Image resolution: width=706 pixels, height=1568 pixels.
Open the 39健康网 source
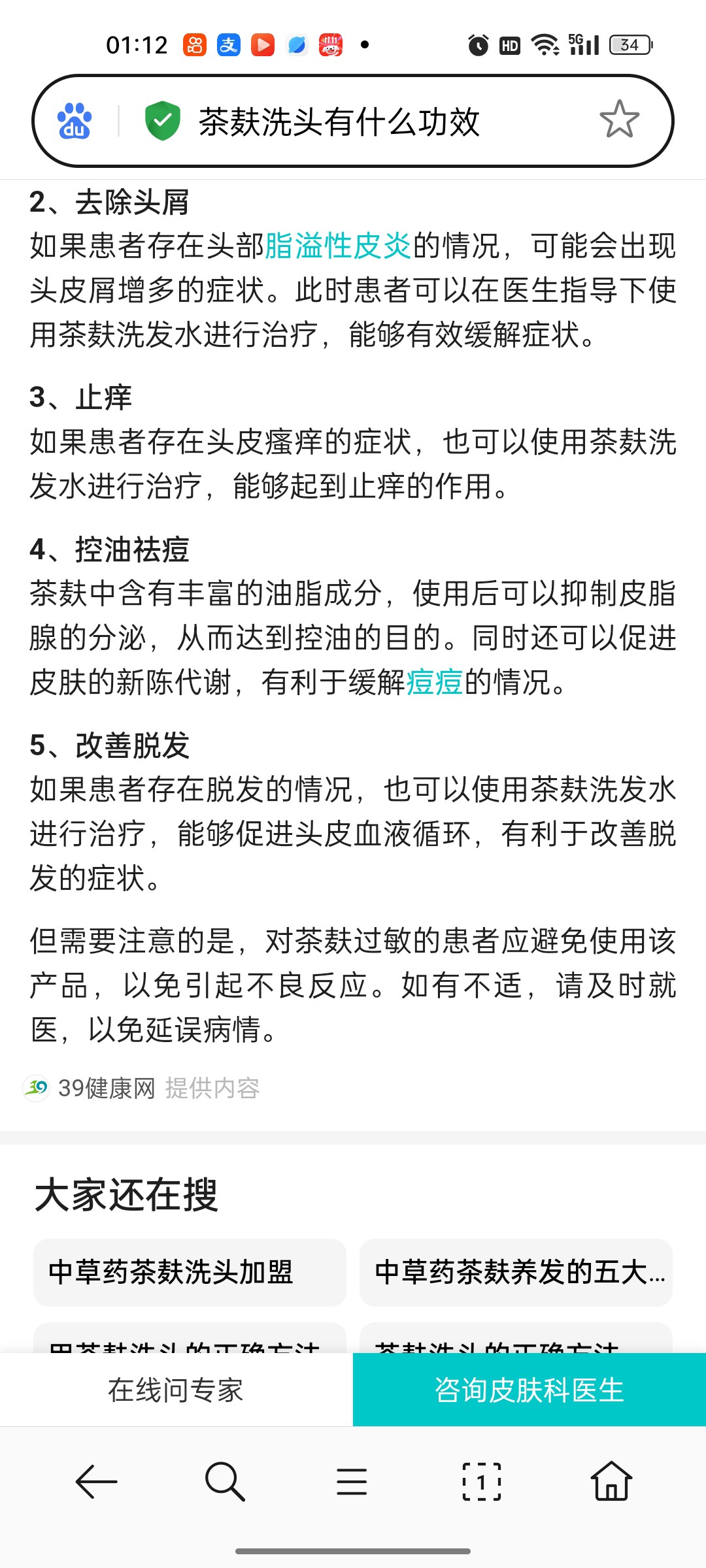(x=106, y=1088)
